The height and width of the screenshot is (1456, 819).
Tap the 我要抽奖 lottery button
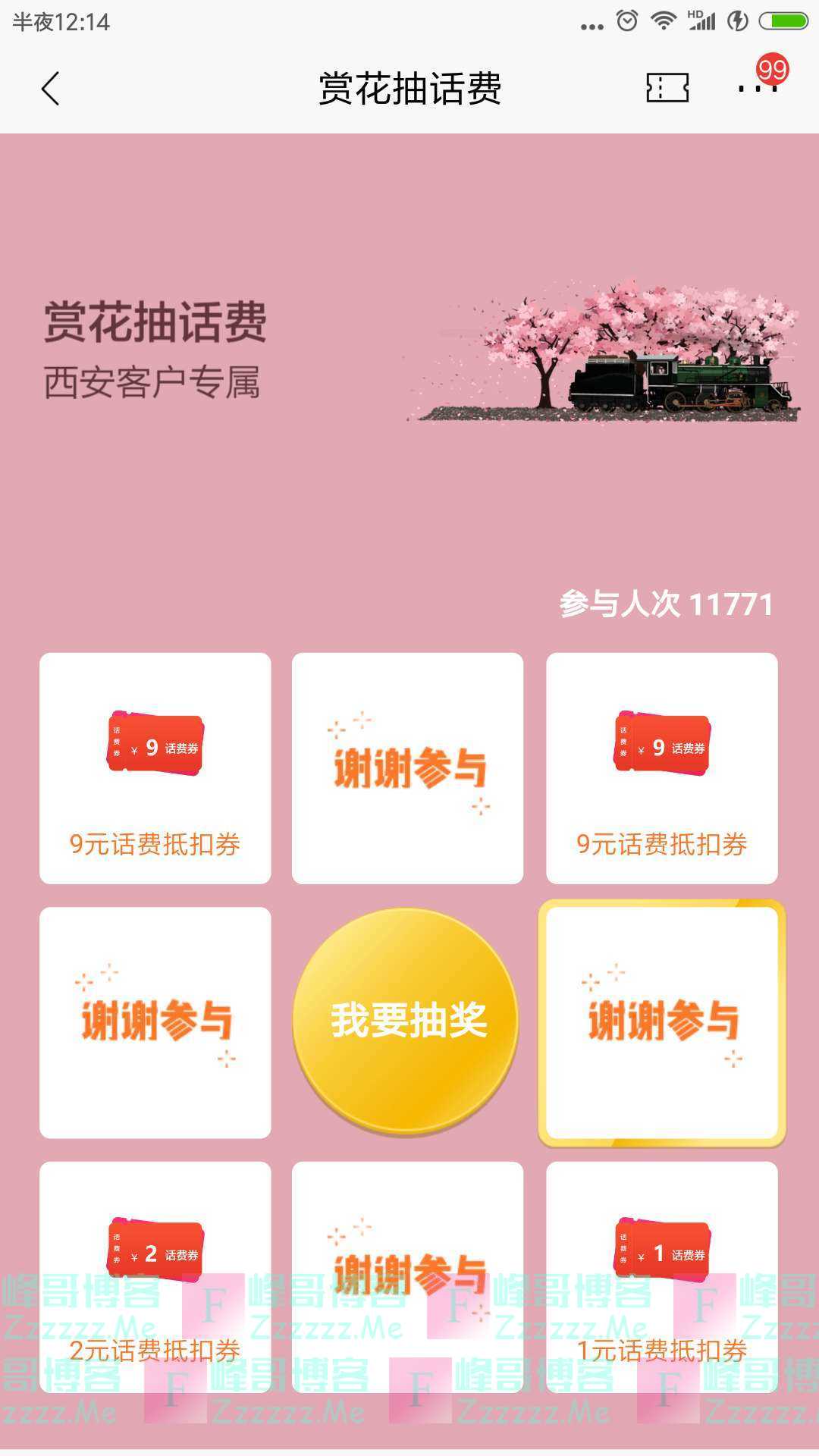point(407,1021)
